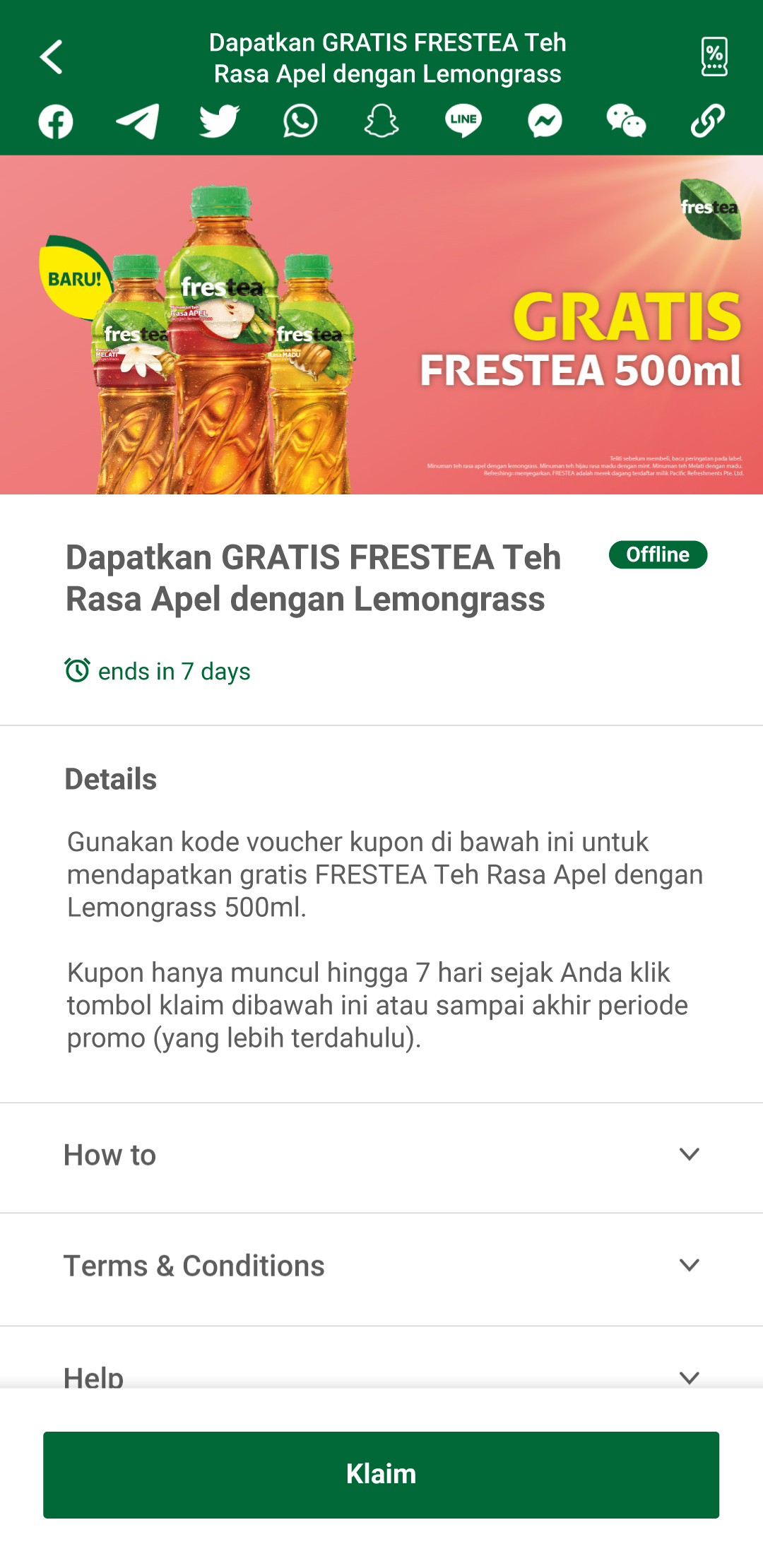763x1568 pixels.
Task: Go back using the top-left arrow
Action: (x=52, y=57)
